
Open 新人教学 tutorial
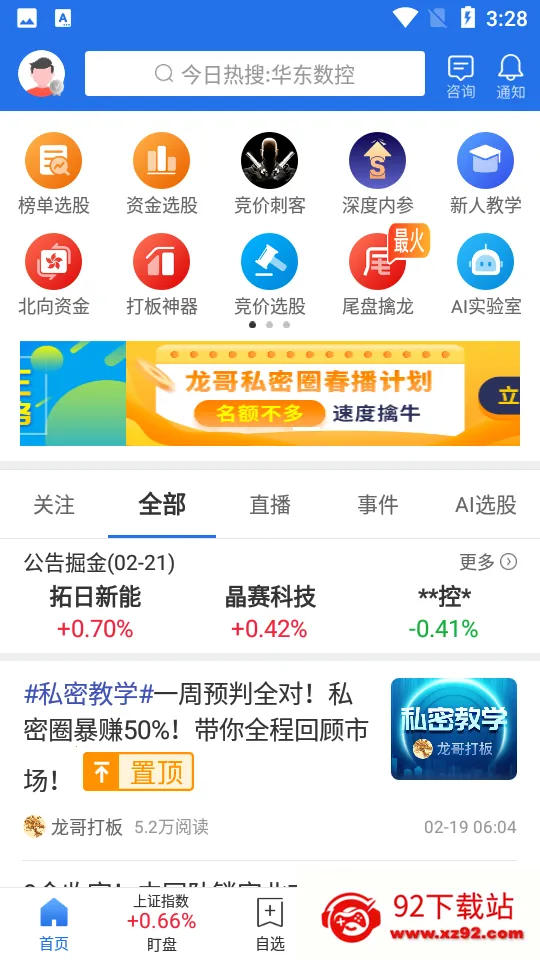(x=486, y=174)
